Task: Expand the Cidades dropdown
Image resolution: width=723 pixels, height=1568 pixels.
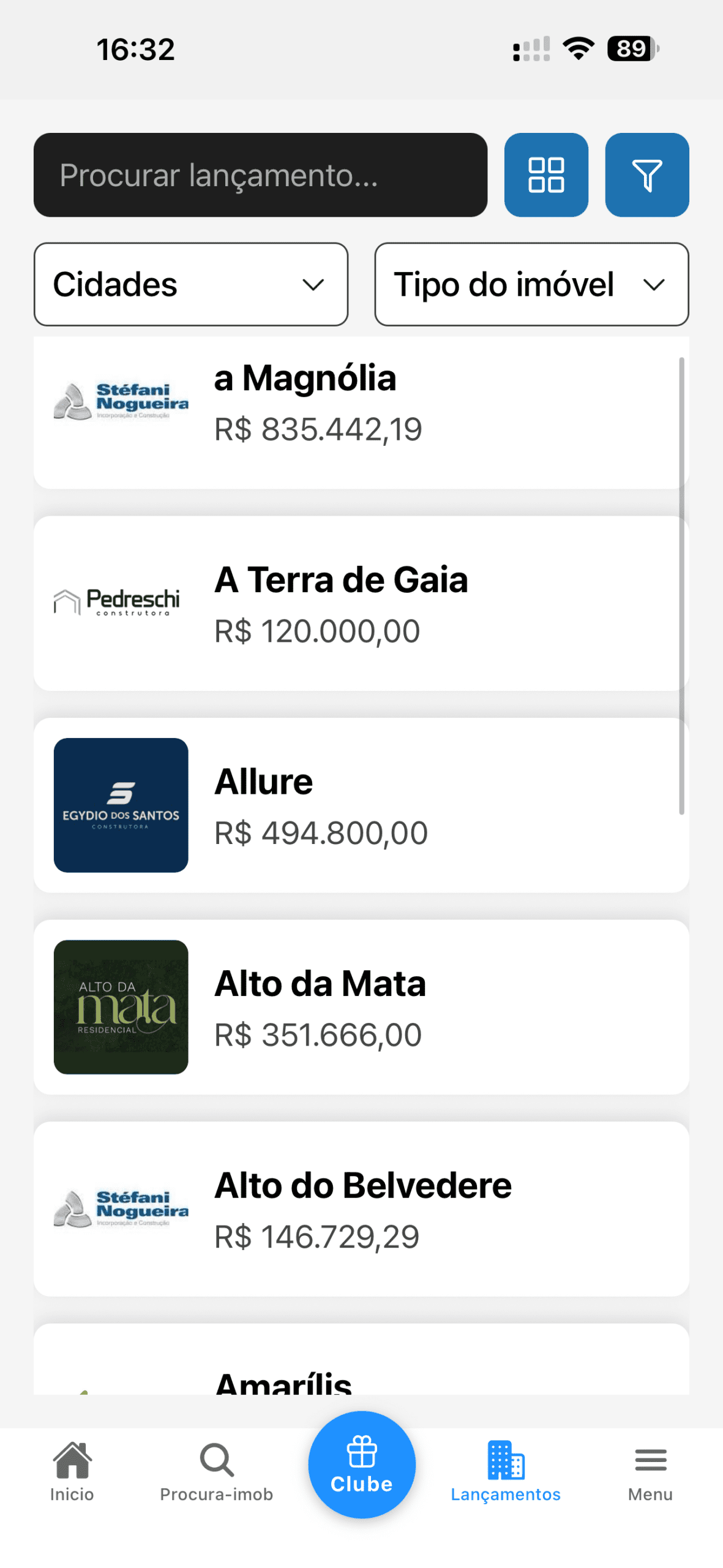Action: pyautogui.click(x=190, y=284)
